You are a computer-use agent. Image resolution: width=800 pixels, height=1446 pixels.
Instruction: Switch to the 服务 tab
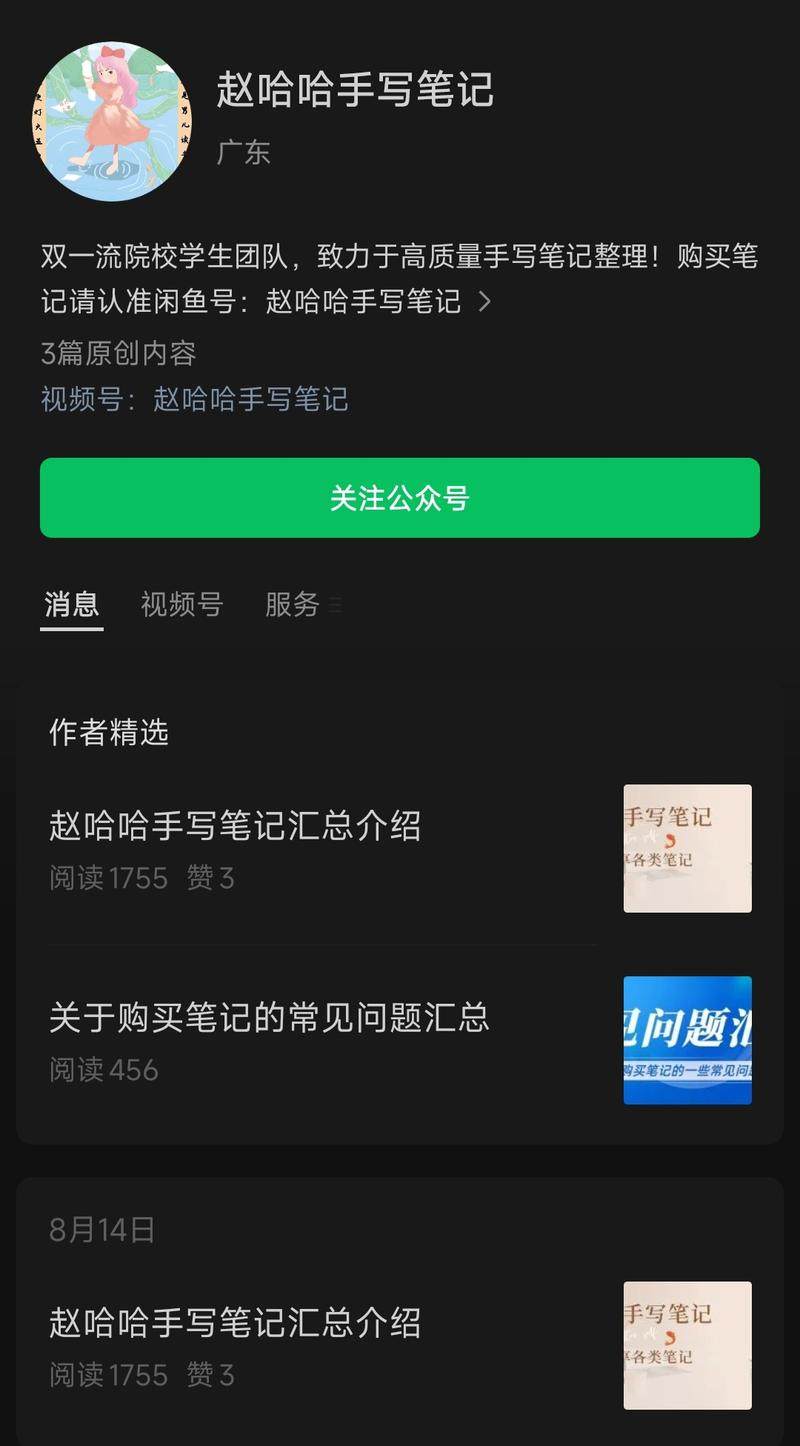pos(292,604)
